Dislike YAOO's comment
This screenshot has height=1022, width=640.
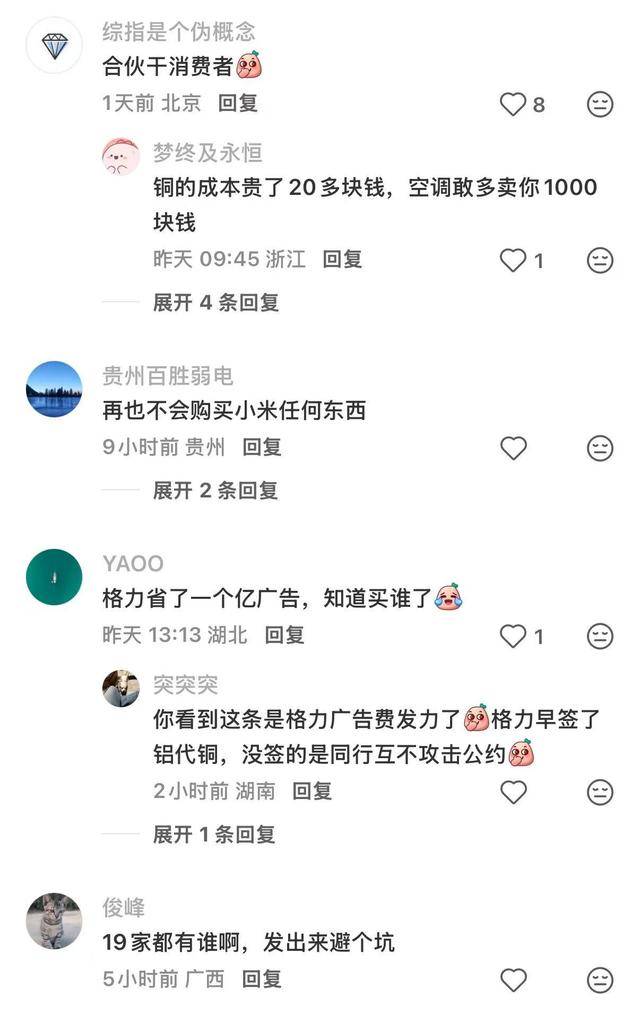pos(599,636)
